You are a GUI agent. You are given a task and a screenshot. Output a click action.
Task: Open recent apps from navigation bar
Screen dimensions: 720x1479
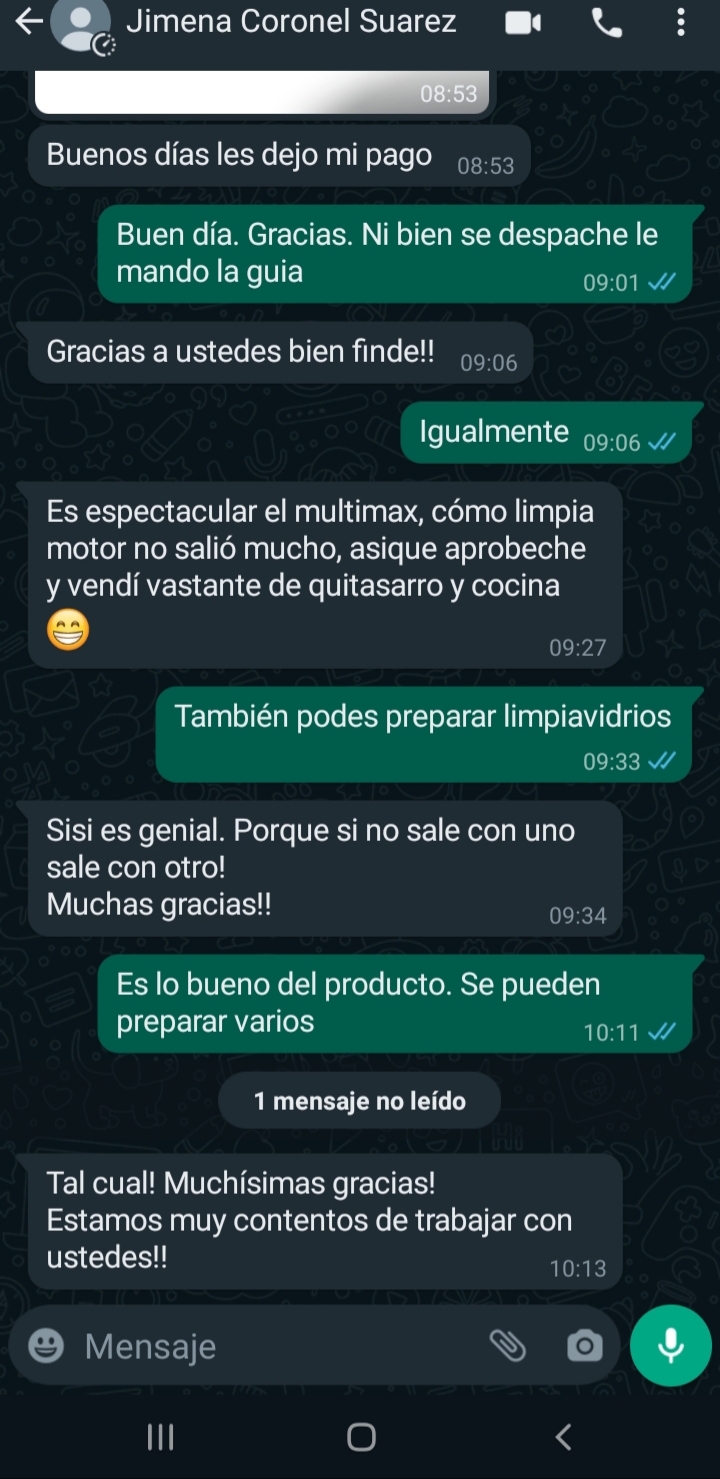160,1437
